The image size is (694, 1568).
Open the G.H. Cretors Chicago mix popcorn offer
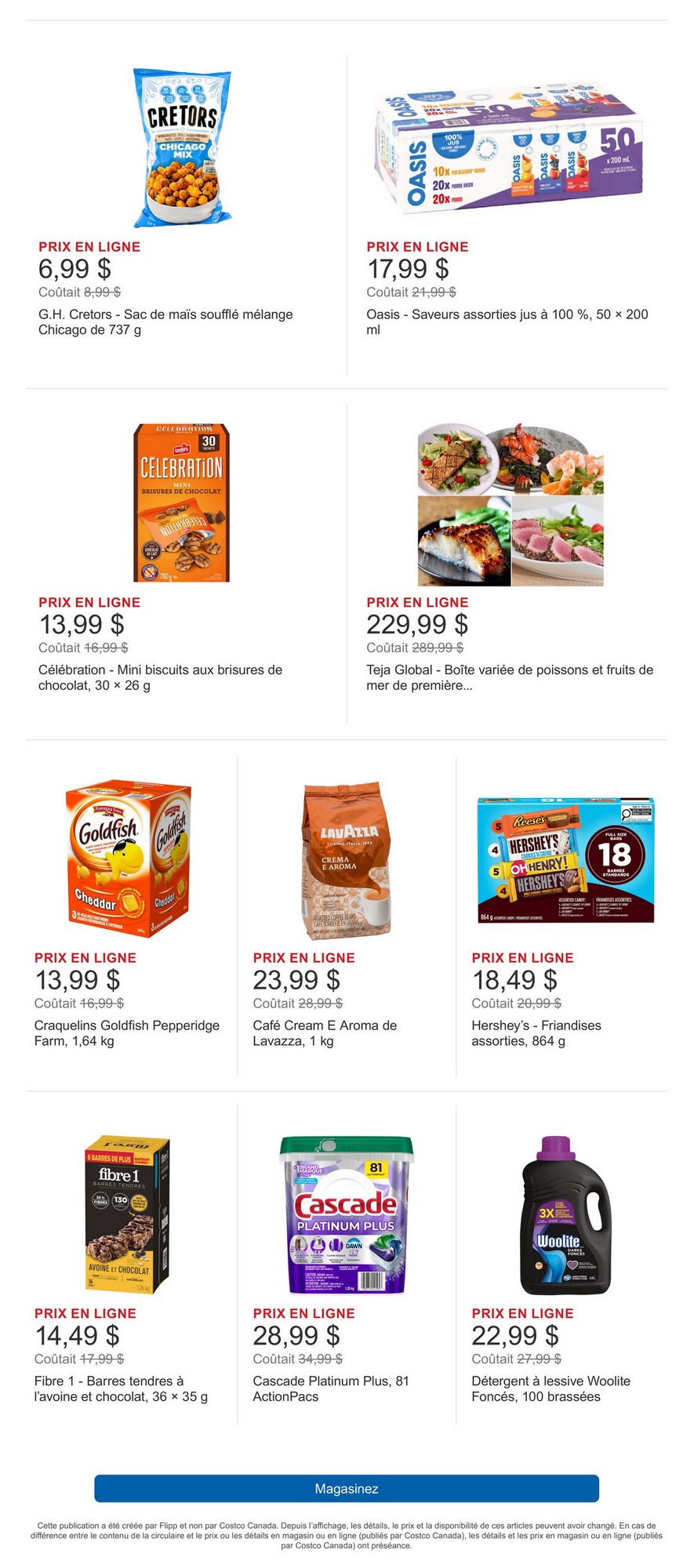click(x=182, y=149)
